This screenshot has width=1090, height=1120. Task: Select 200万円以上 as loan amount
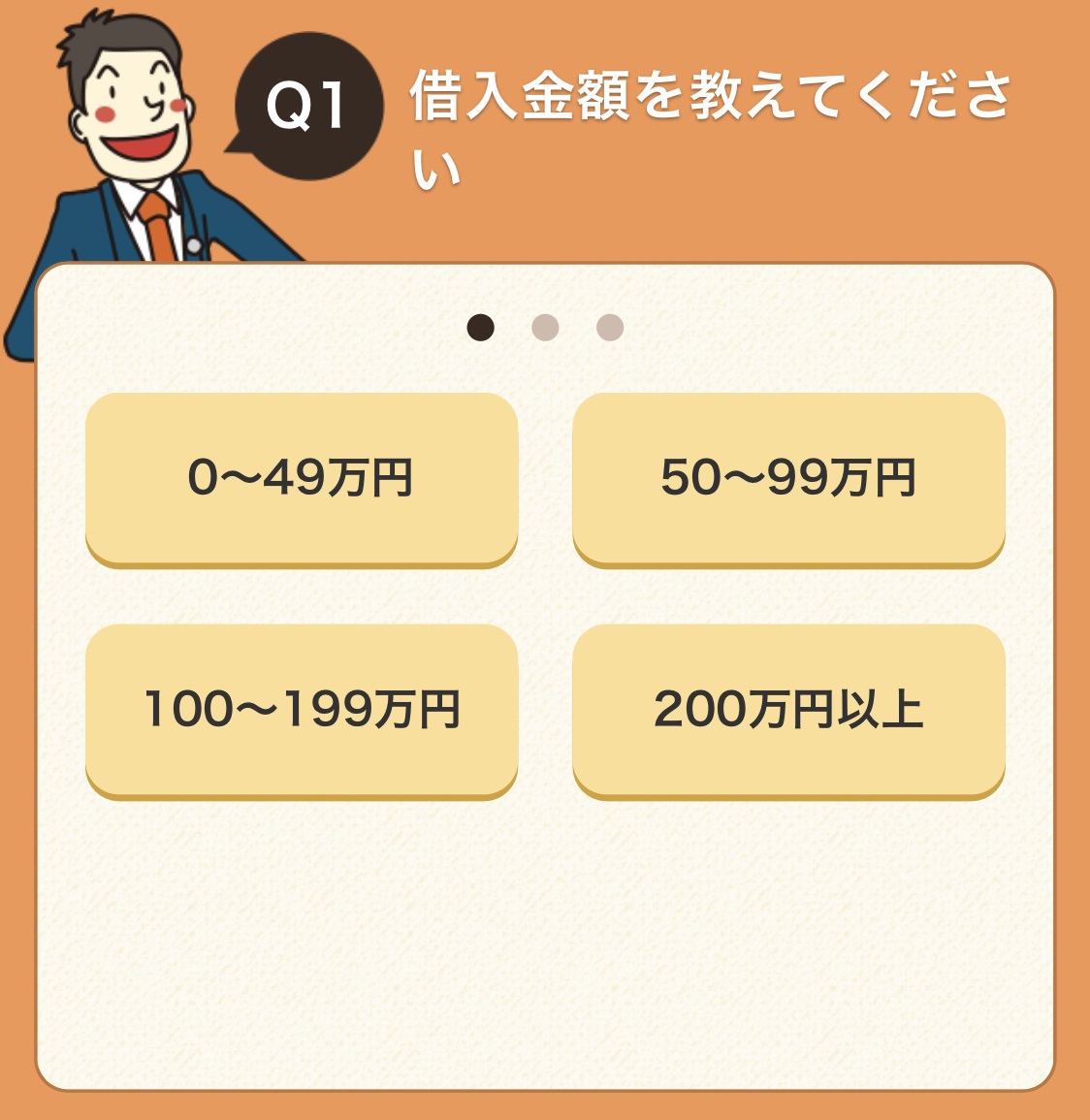pyautogui.click(x=788, y=709)
